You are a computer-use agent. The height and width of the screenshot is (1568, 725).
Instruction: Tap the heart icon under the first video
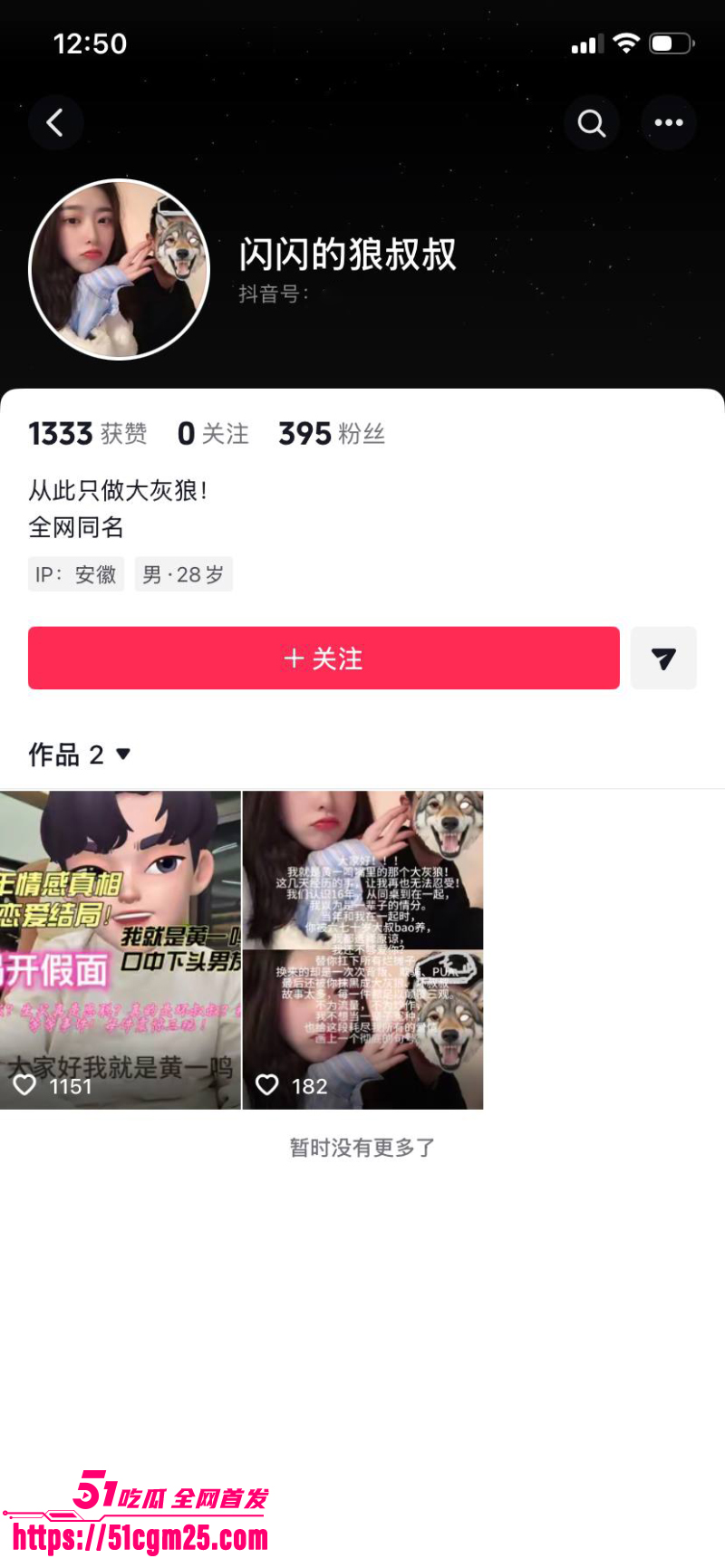coord(24,1084)
